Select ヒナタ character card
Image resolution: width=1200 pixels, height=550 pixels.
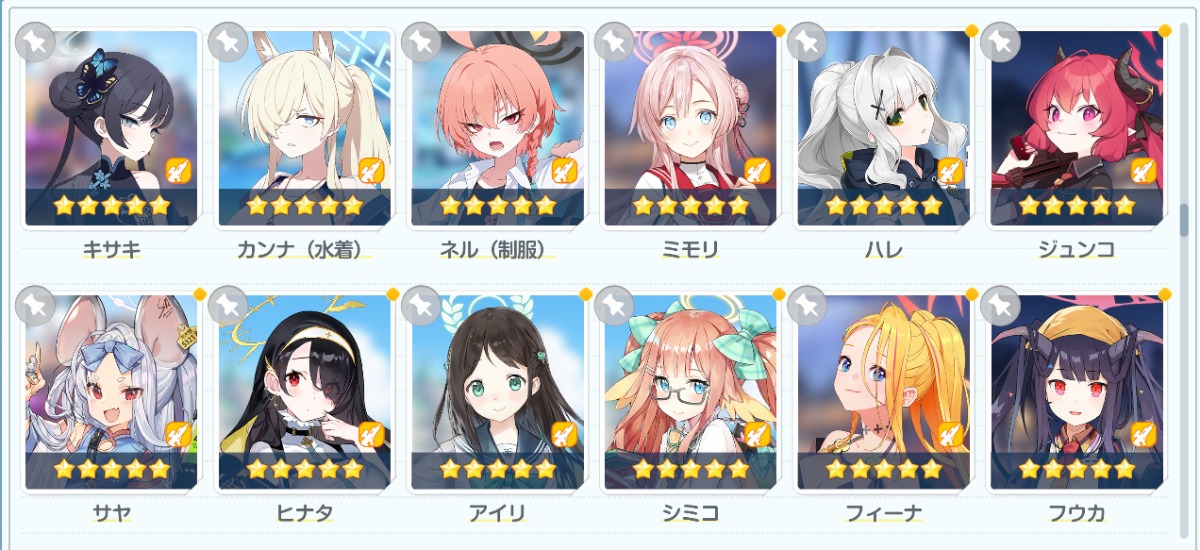point(304,390)
